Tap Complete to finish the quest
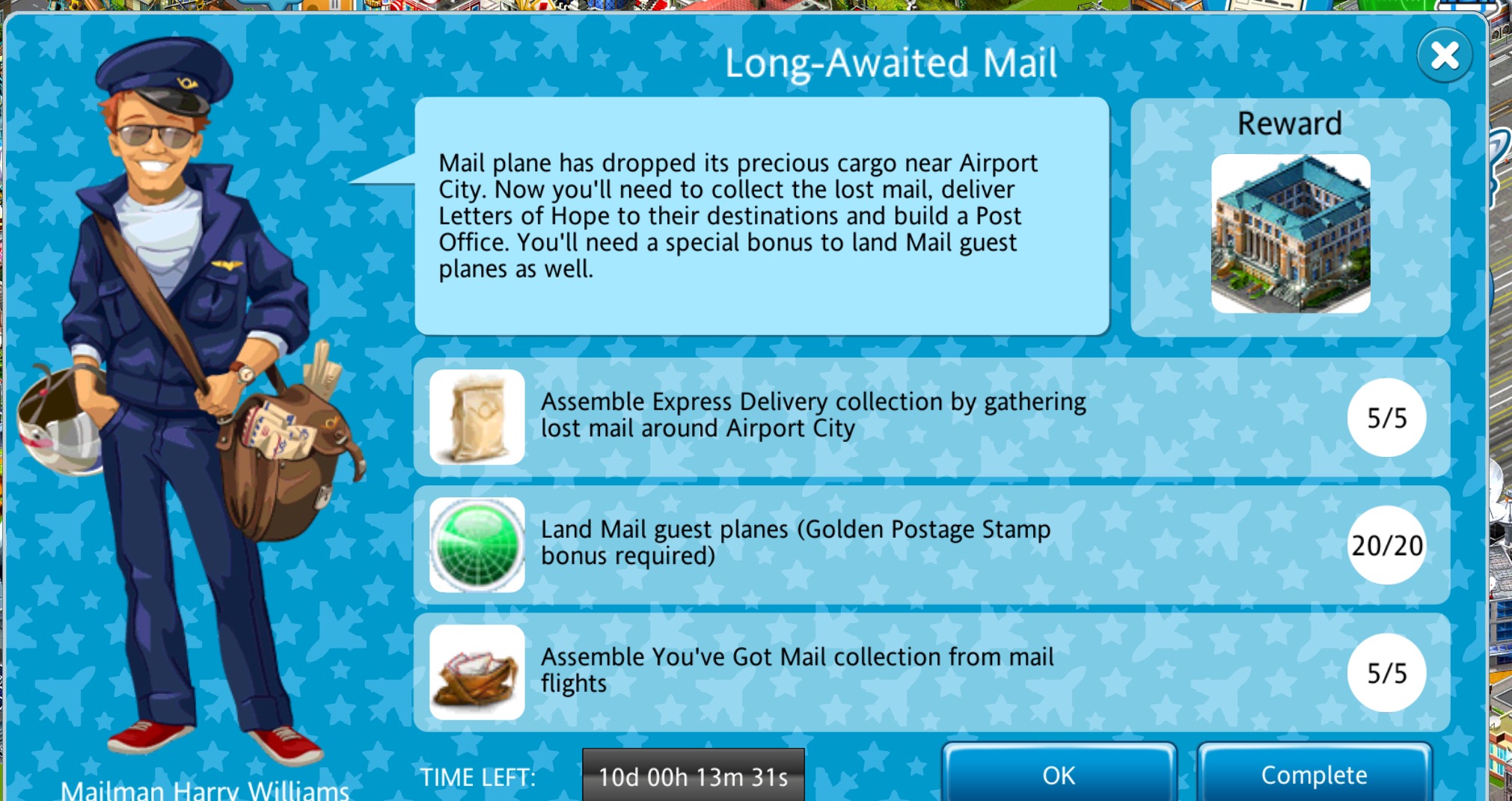This screenshot has height=801, width=1512. pyautogui.click(x=1314, y=775)
